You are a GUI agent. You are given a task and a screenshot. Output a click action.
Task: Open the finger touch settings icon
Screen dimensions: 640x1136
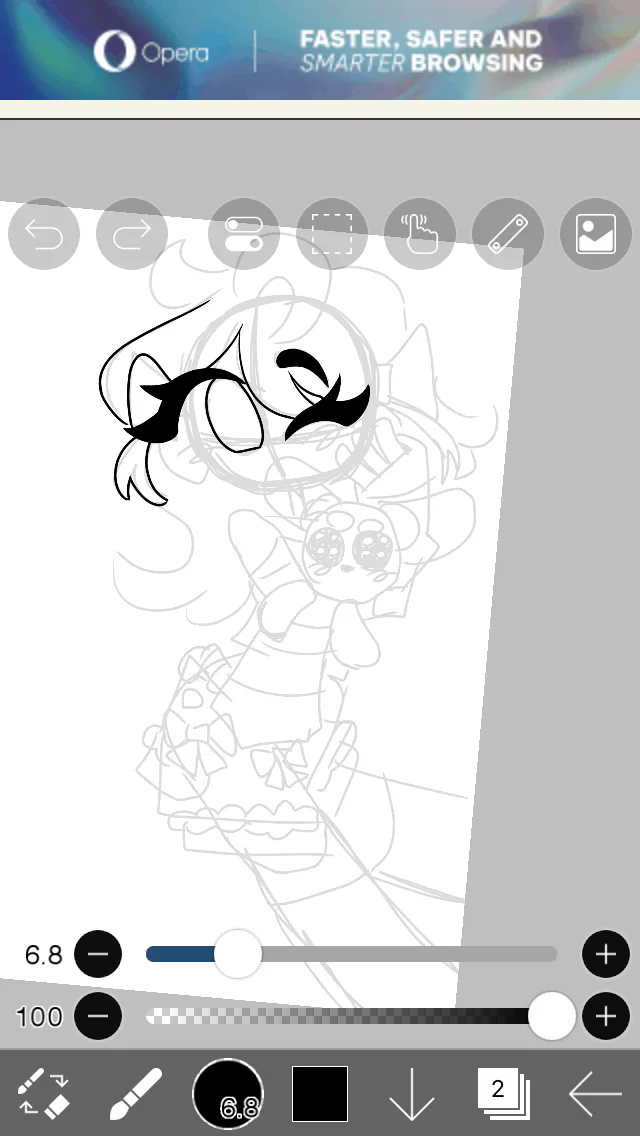[420, 234]
